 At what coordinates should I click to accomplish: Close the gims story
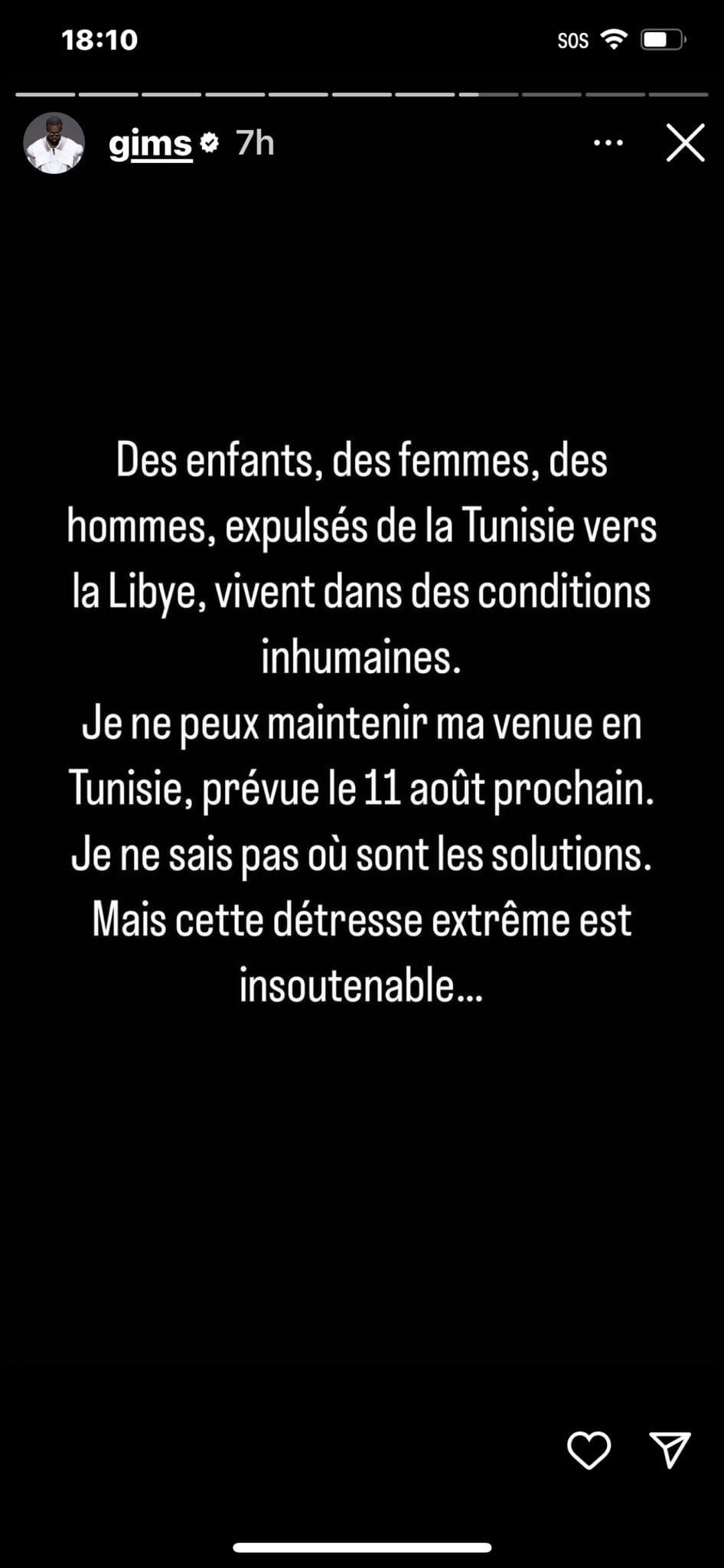[x=684, y=143]
